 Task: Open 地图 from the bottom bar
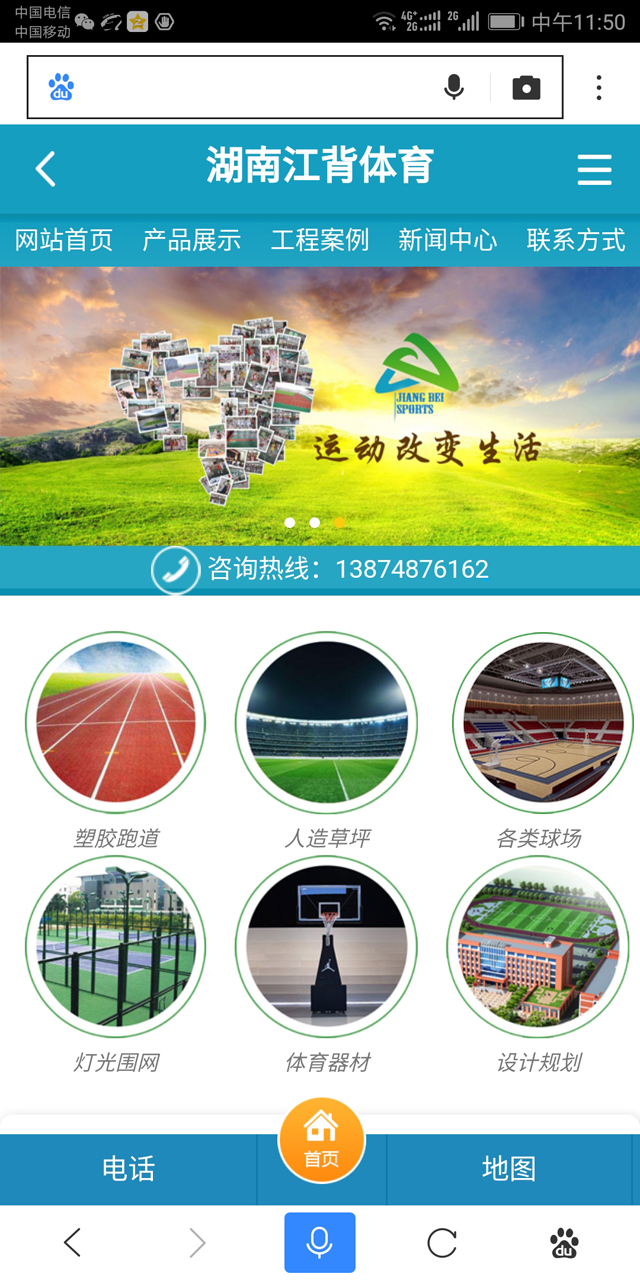tap(509, 1169)
